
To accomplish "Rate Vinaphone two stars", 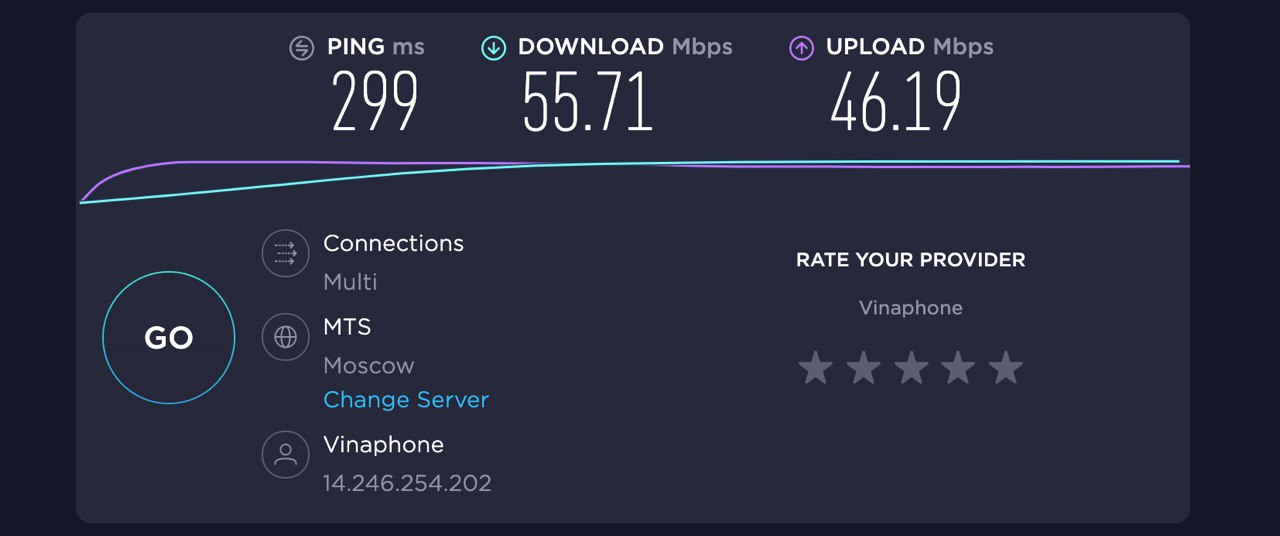I will click(863, 368).
